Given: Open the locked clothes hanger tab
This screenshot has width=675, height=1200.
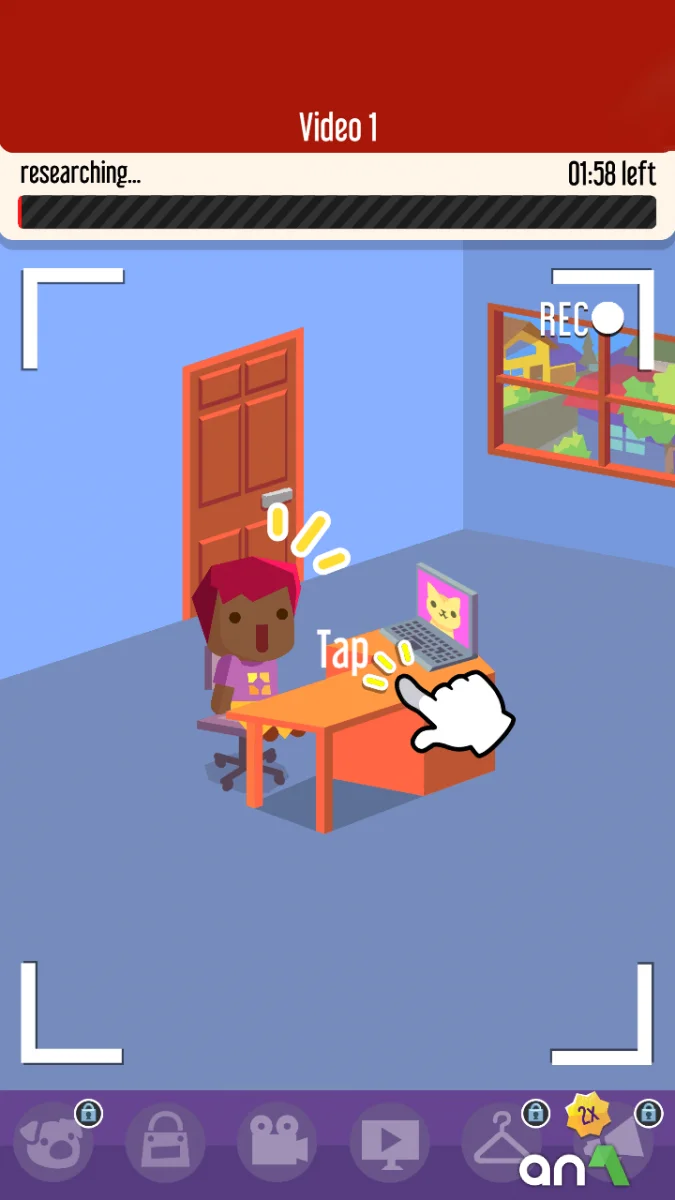Looking at the screenshot, I should coord(500,1144).
